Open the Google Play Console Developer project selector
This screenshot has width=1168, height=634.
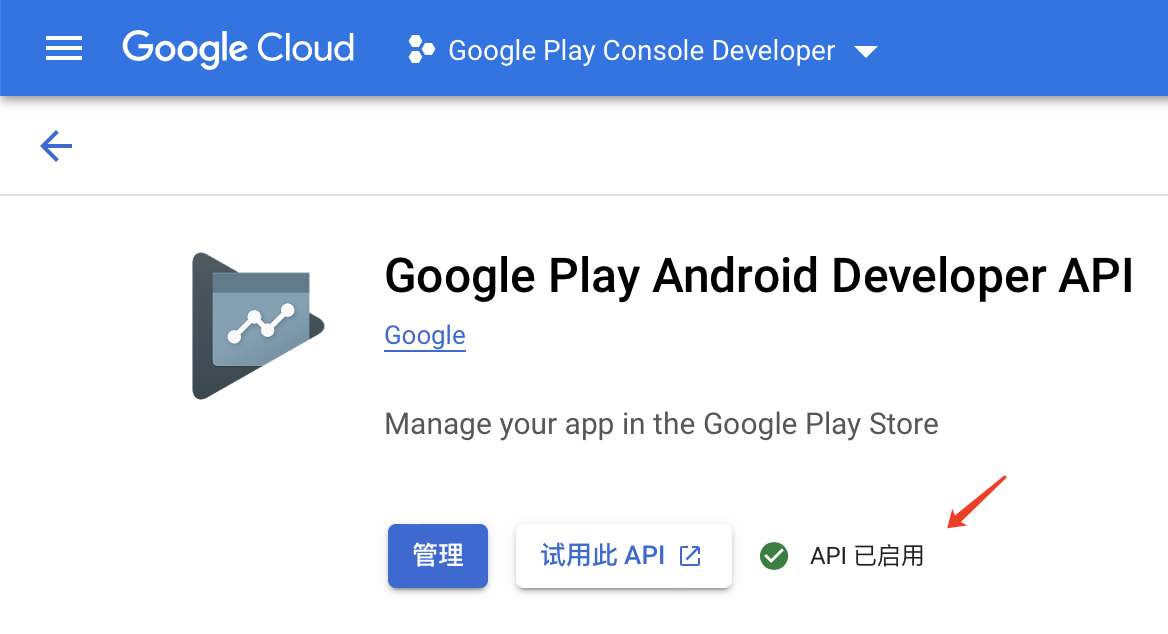click(x=643, y=50)
